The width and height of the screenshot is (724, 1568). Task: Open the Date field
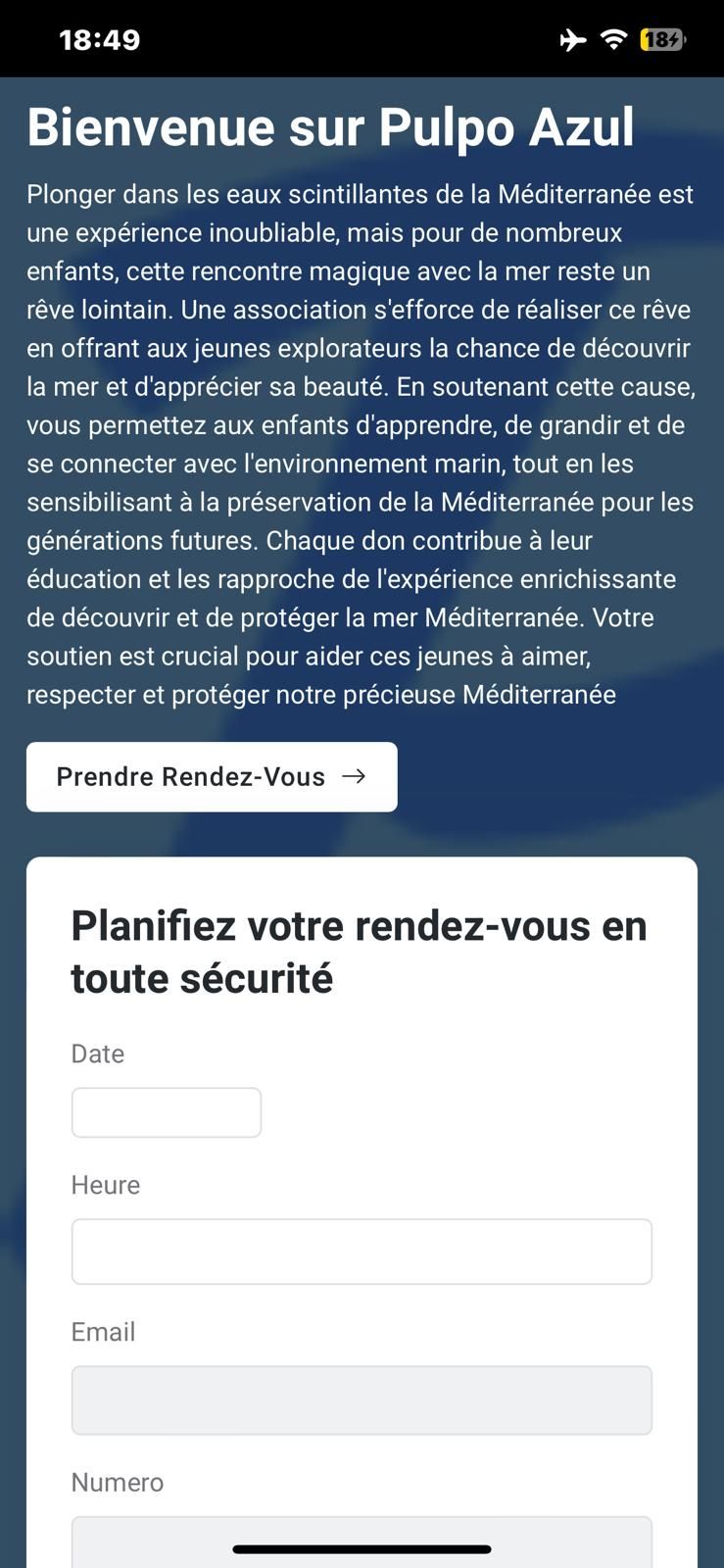click(167, 1112)
